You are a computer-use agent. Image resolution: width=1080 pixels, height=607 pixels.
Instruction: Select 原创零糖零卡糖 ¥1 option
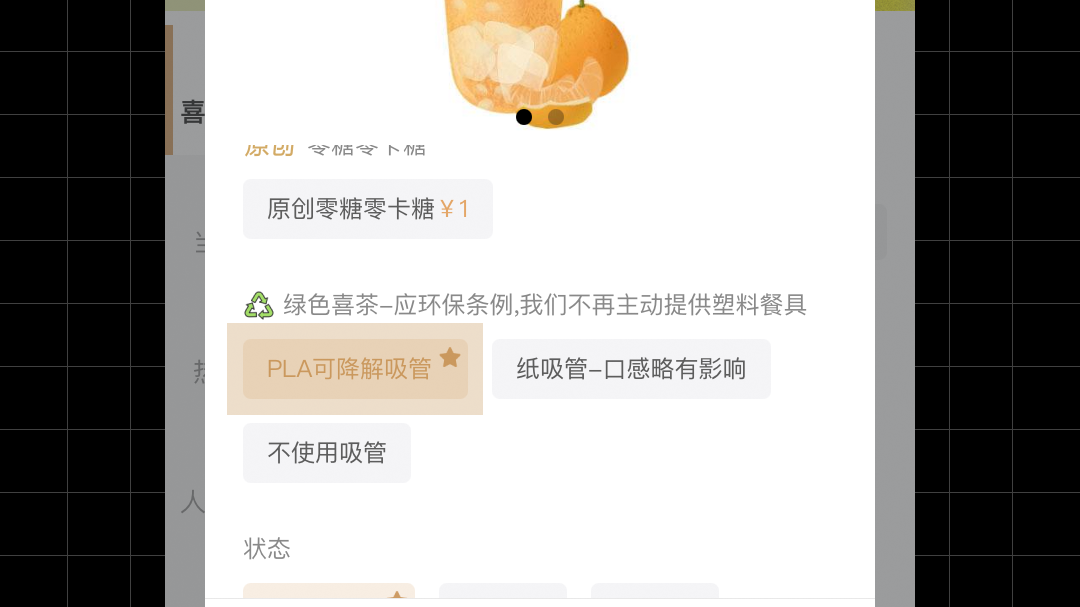367,209
